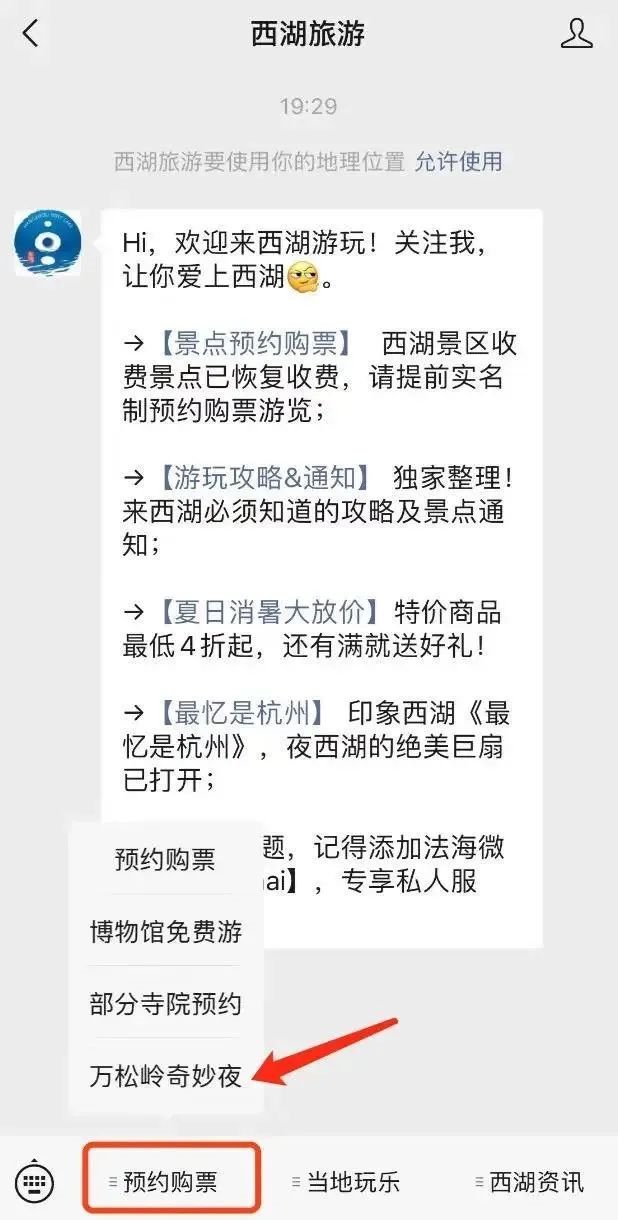618x1220 pixels.
Task: Tap the bottom 预约购票 menu tab
Action: [170, 1183]
